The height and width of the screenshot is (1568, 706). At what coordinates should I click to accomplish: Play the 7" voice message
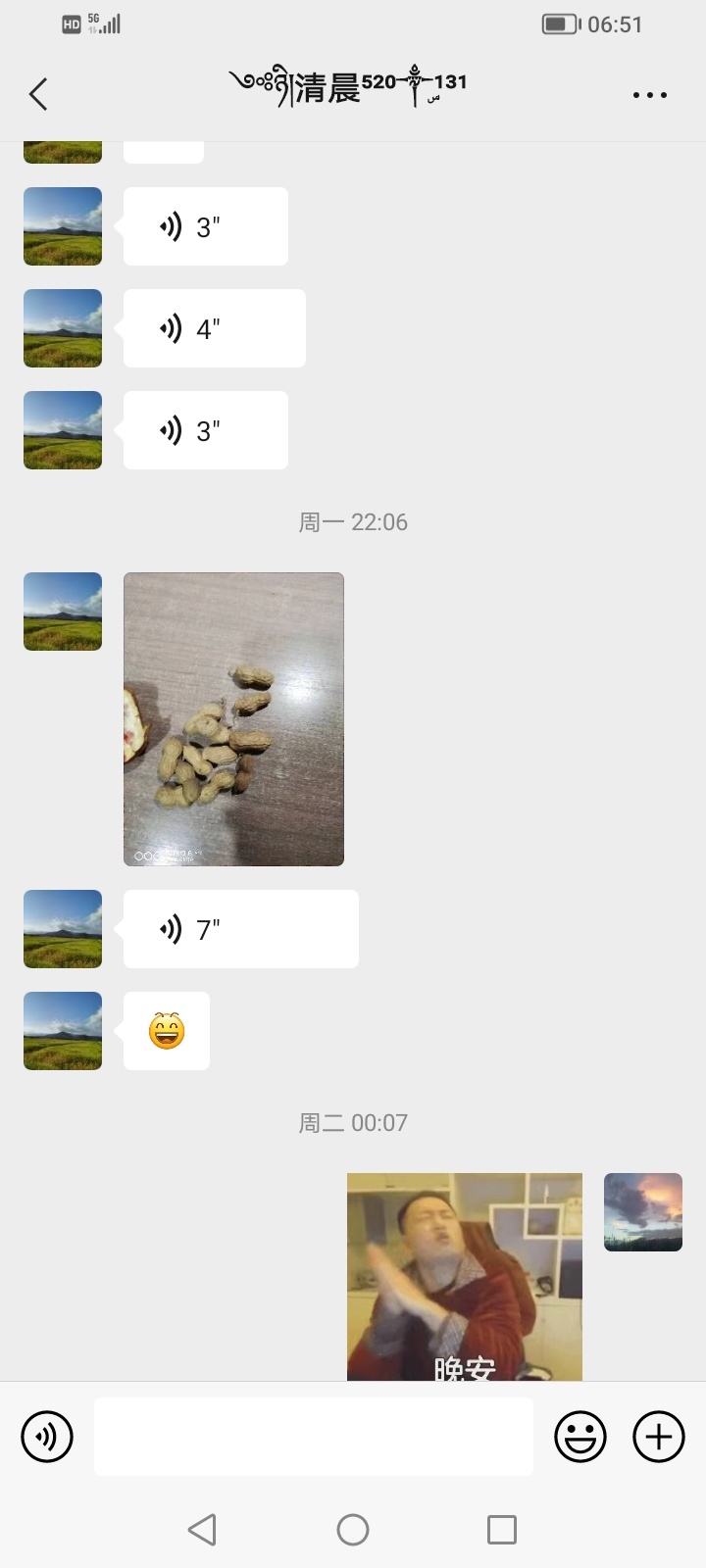(240, 929)
